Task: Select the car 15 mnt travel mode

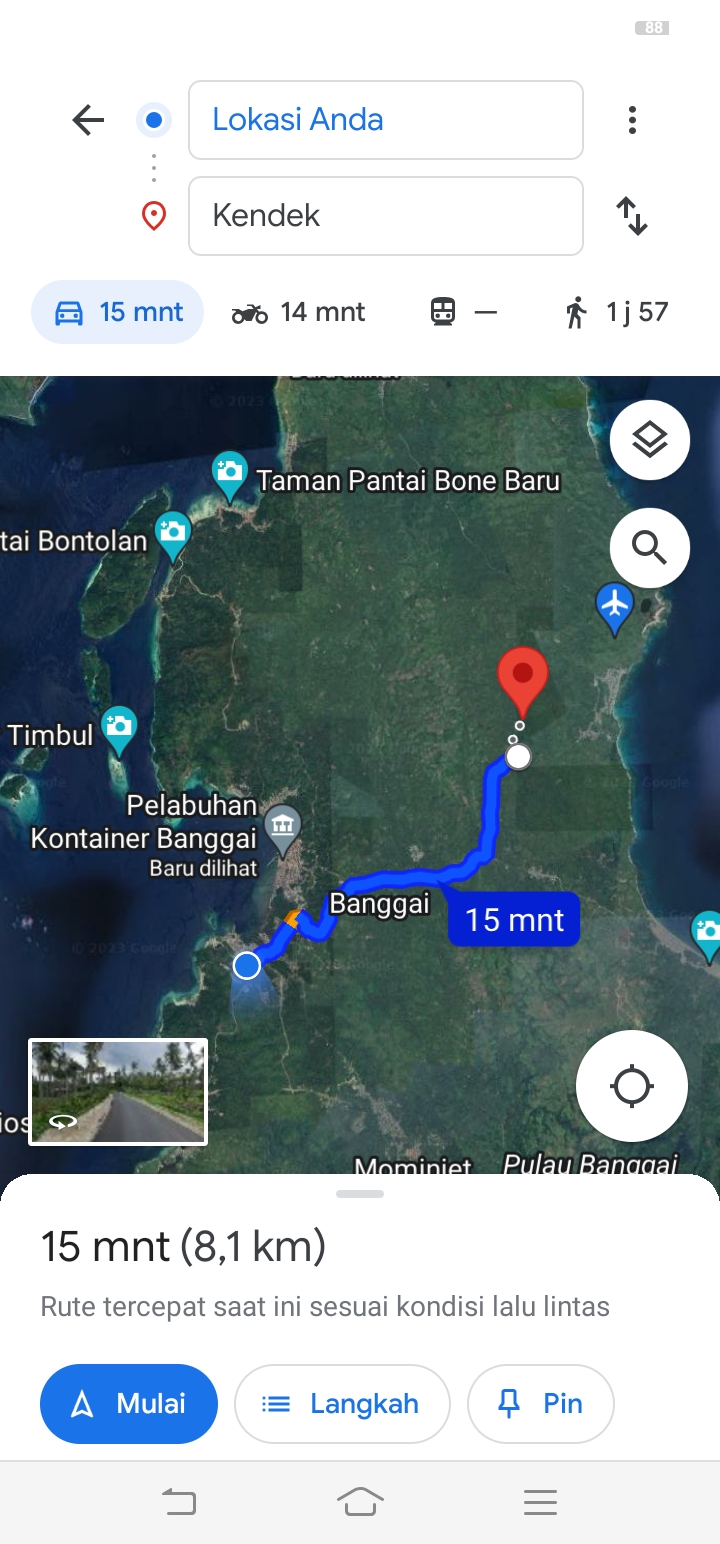Action: click(x=118, y=312)
